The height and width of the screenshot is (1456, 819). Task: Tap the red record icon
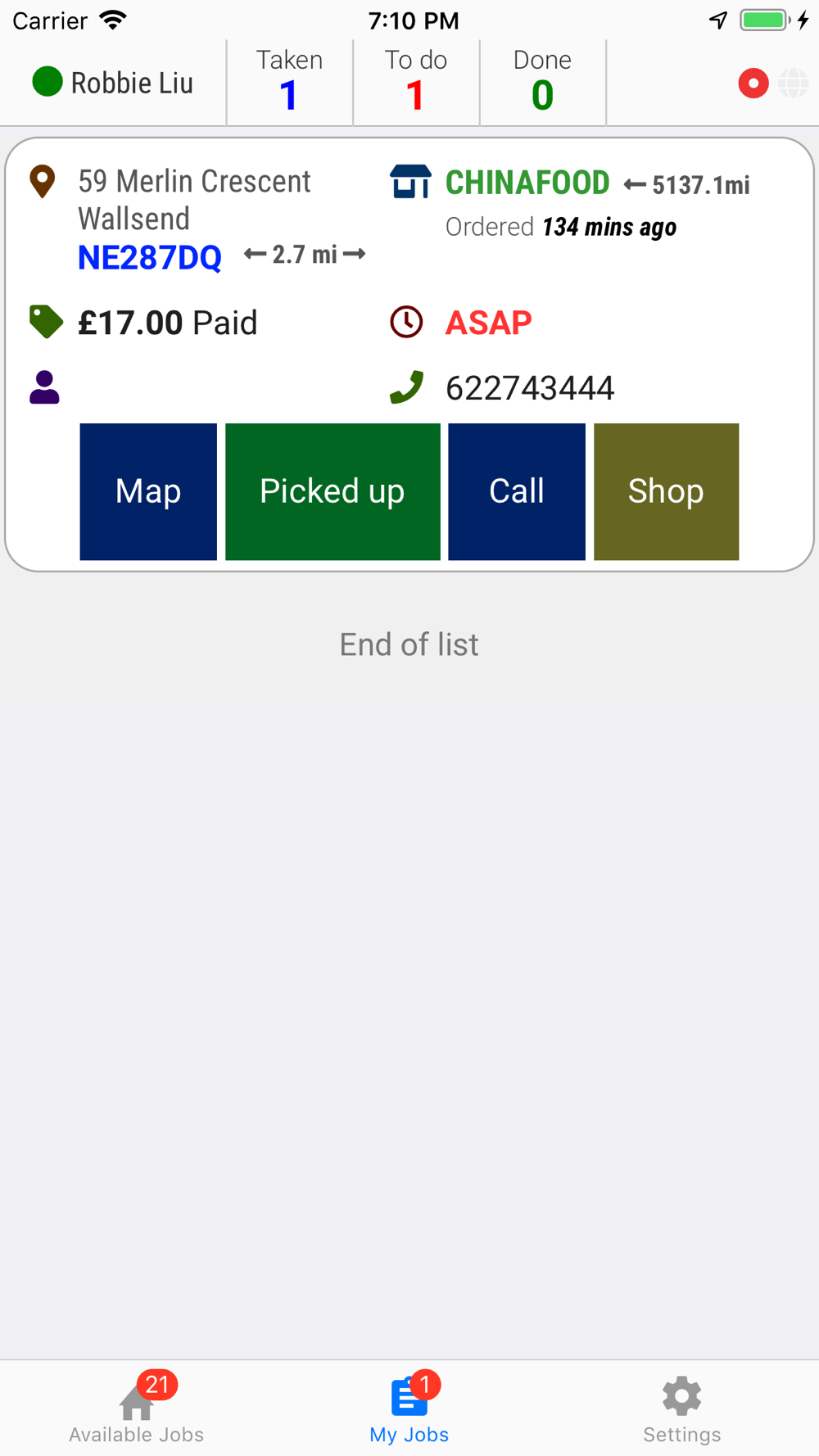pos(753,83)
